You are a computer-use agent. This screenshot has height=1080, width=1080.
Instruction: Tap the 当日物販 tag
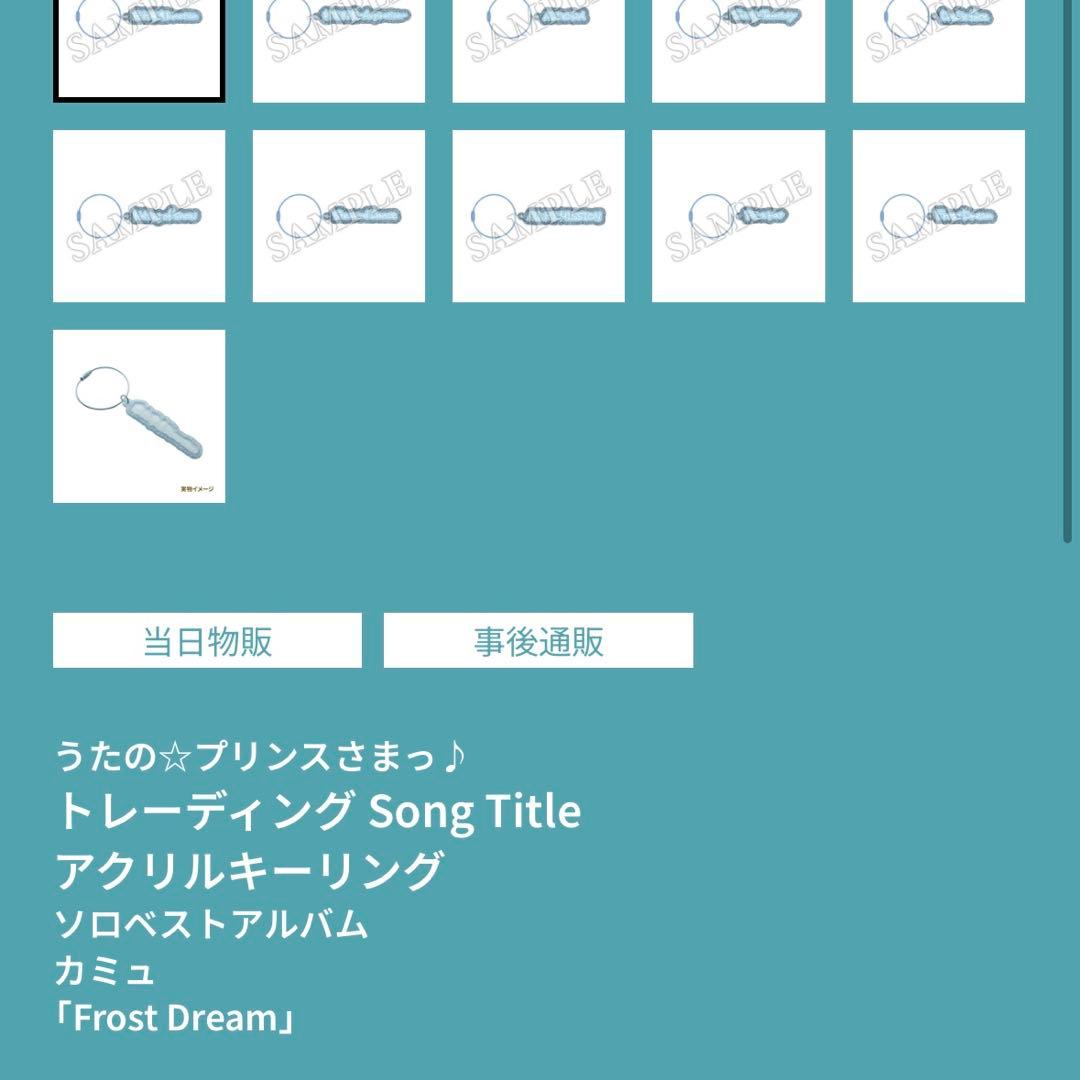[x=207, y=641]
